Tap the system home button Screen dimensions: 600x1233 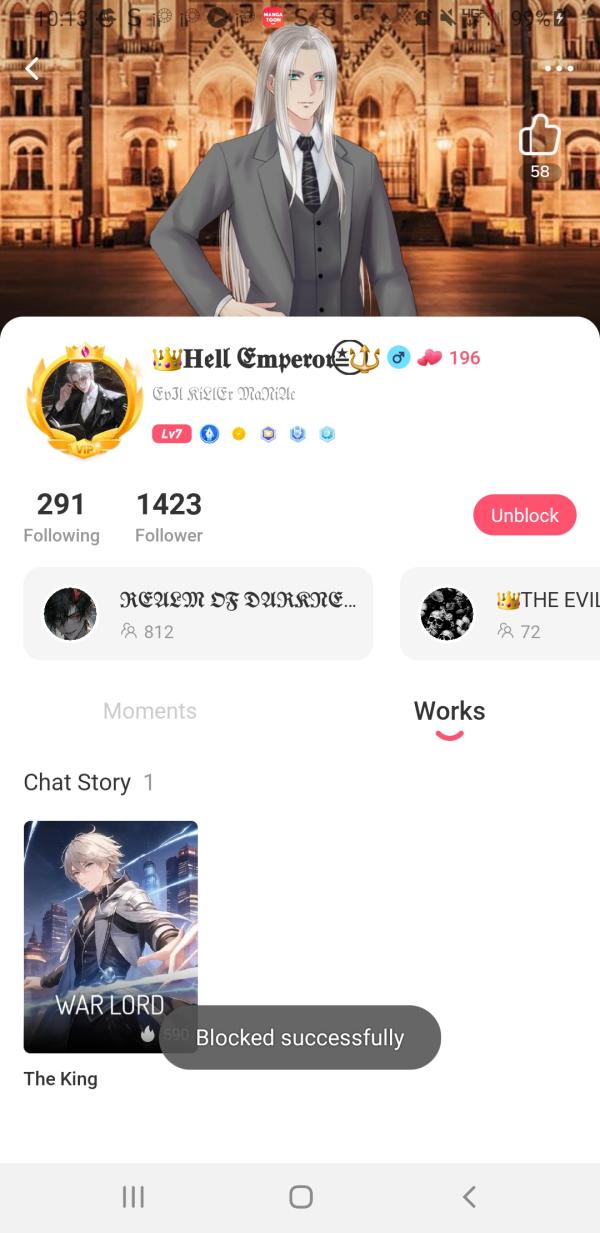click(300, 1196)
